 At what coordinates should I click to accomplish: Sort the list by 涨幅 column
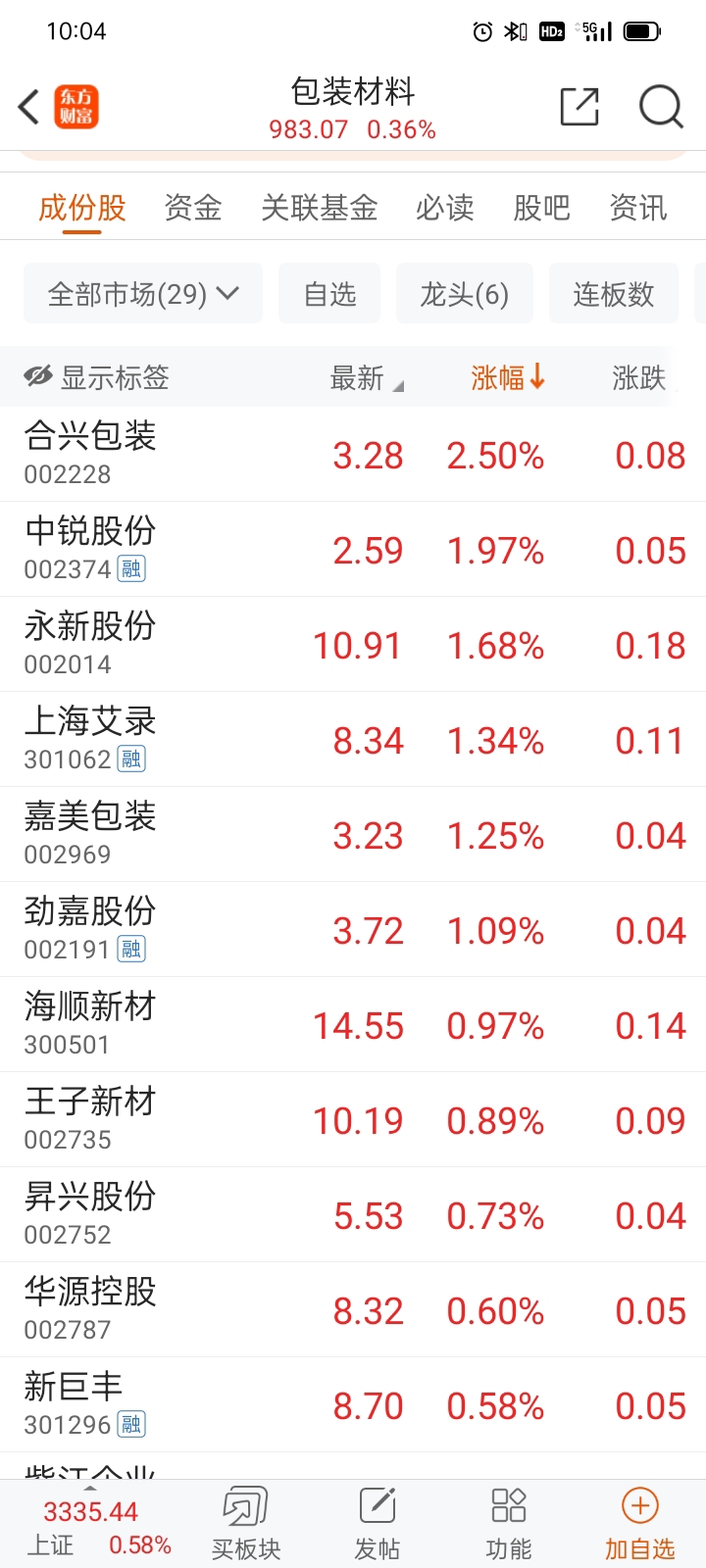tap(508, 377)
